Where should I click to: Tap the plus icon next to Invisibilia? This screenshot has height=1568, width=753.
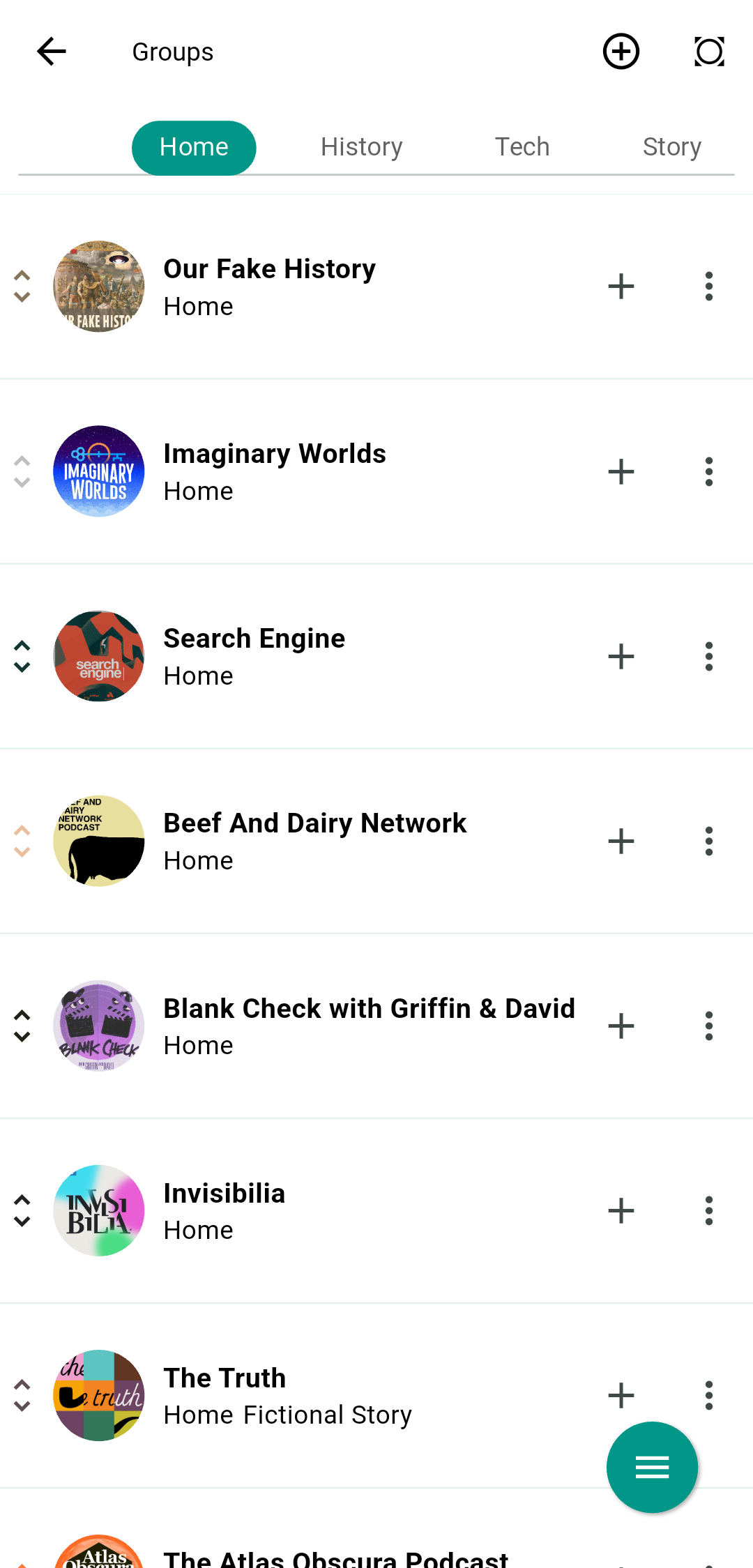tap(621, 1211)
